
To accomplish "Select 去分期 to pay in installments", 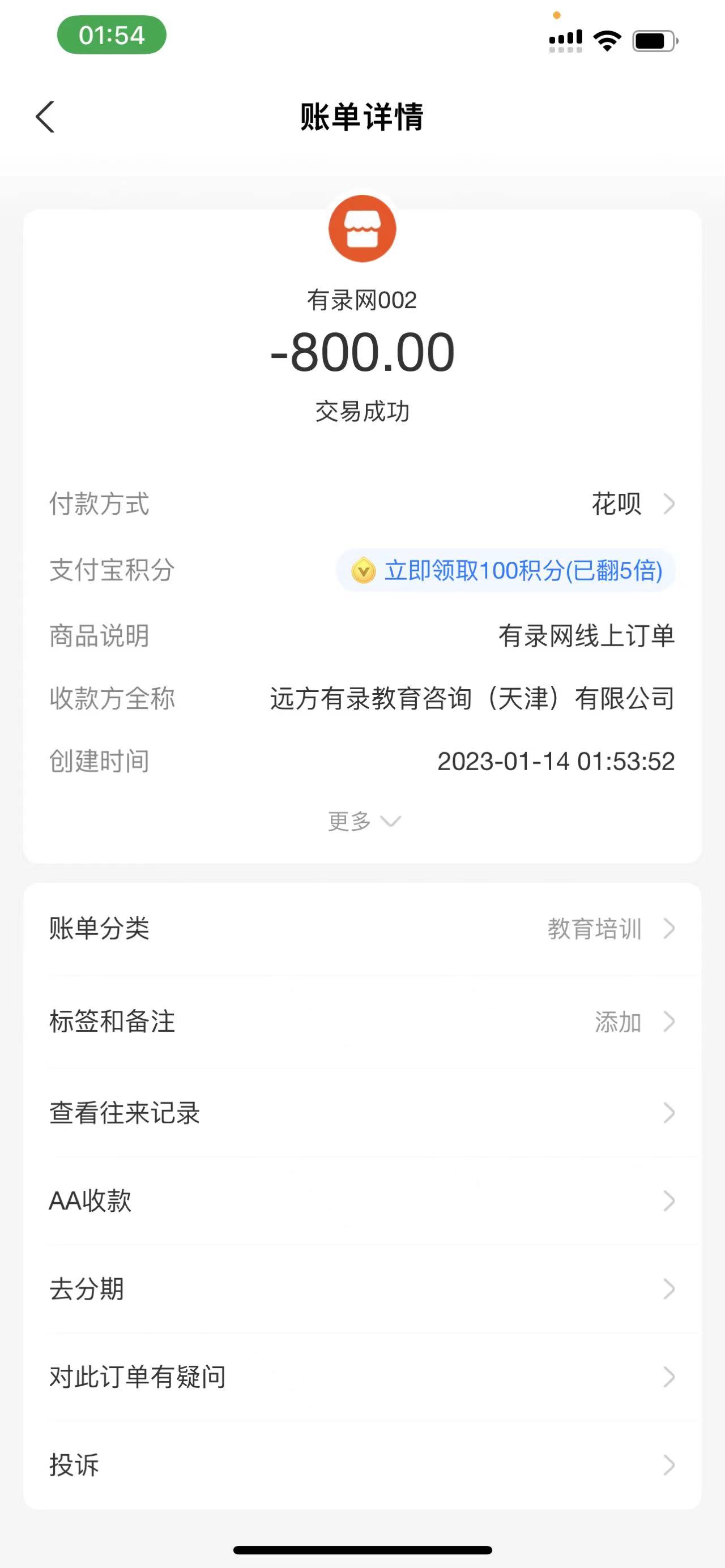I will coord(362,1289).
